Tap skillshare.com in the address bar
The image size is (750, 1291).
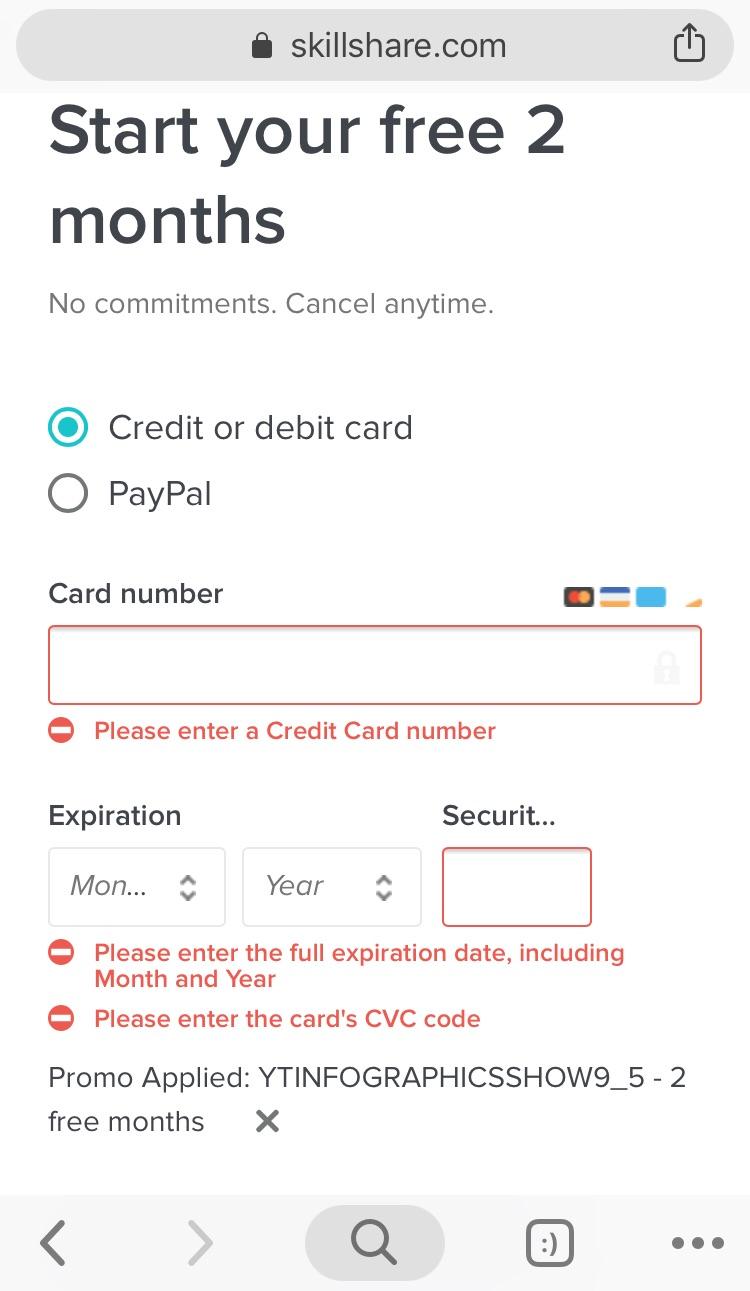[397, 45]
